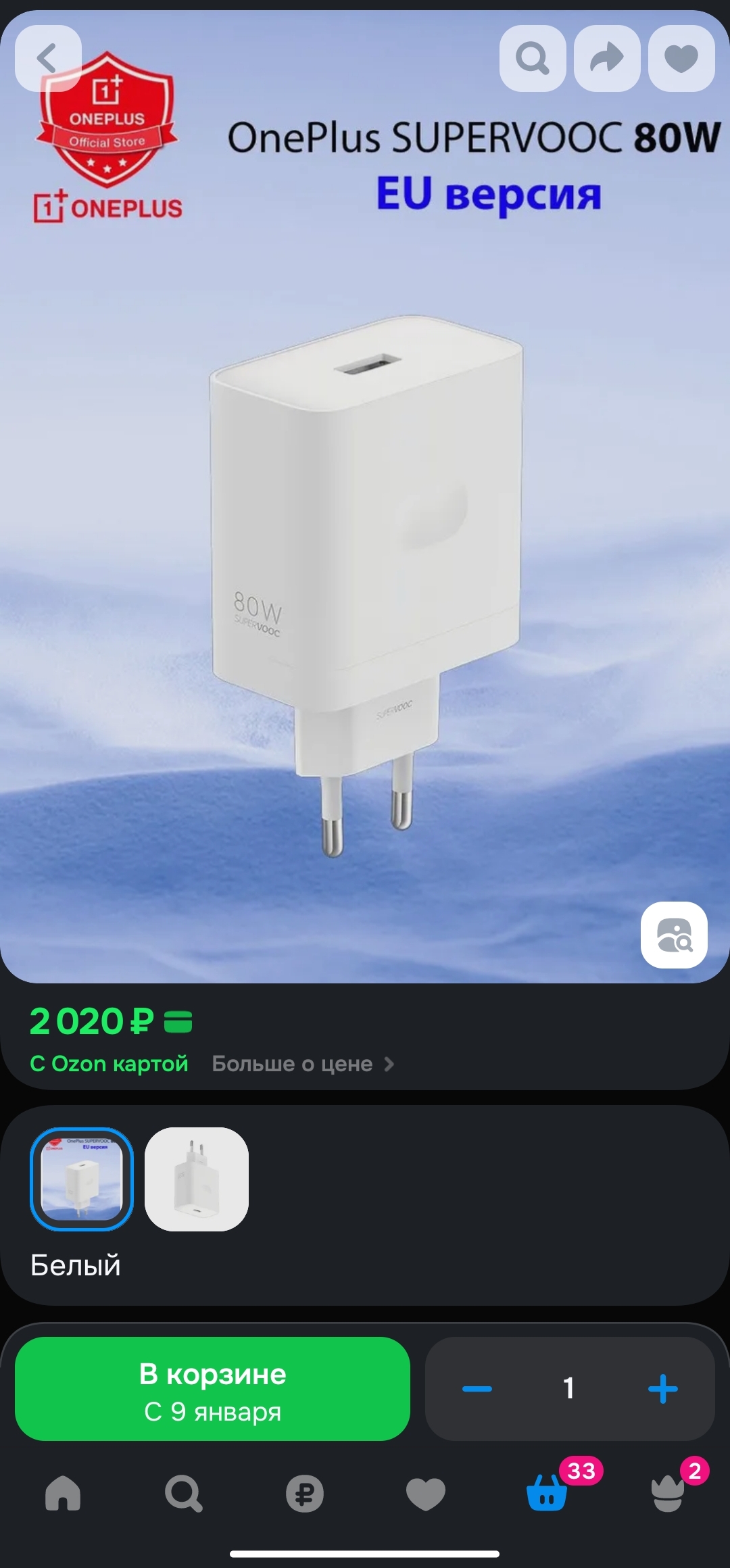
Task: Open the profile tab with 2 notifications
Action: tap(668, 1493)
